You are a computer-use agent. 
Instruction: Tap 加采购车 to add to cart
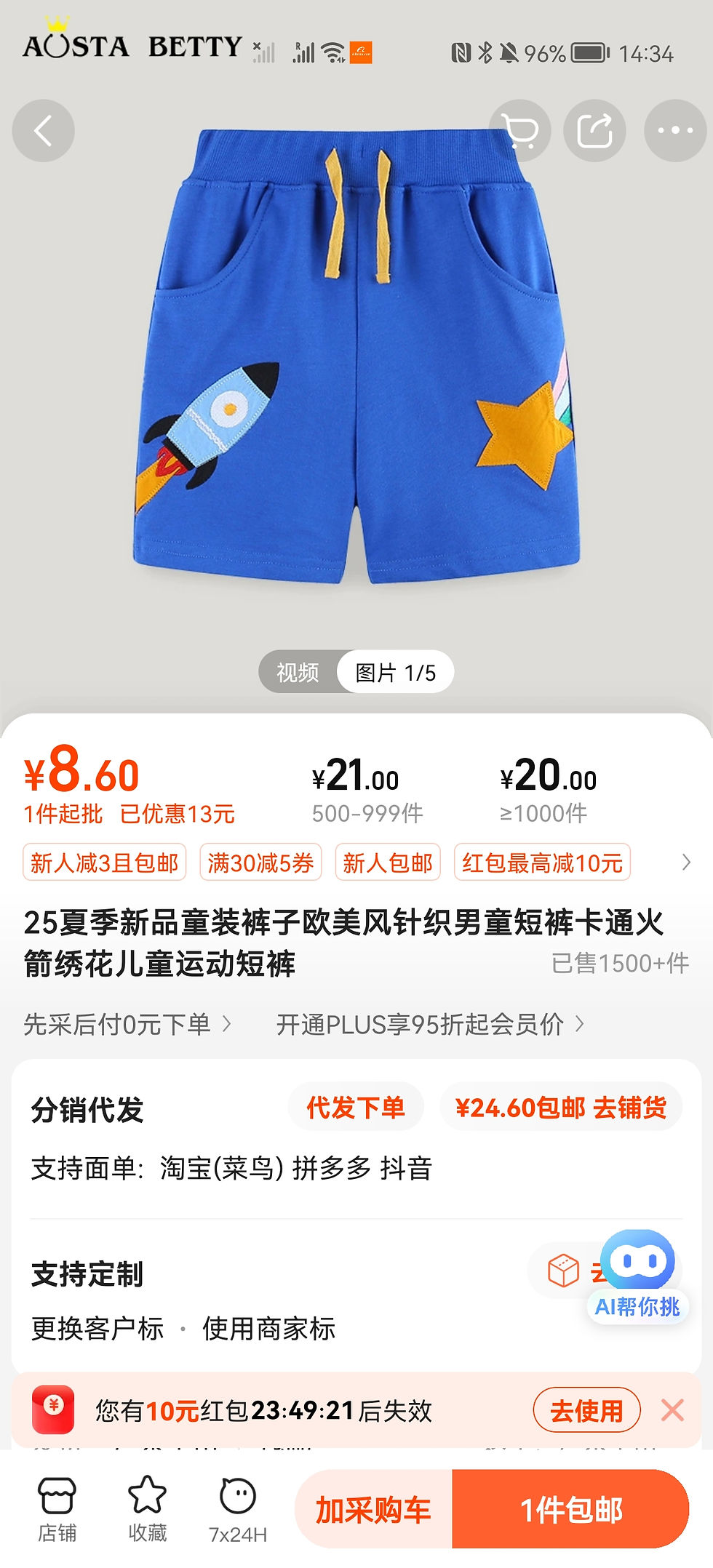(x=373, y=1510)
